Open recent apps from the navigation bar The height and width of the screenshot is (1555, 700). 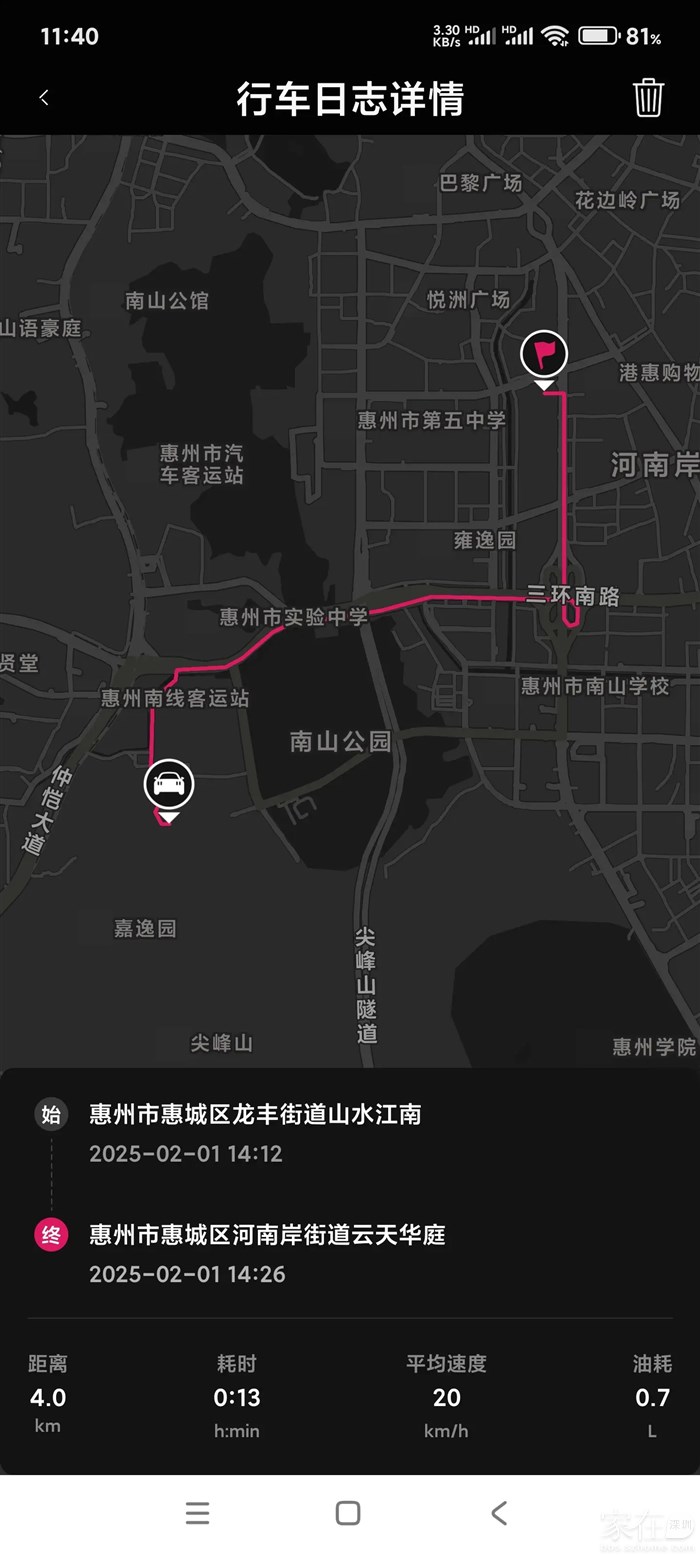click(x=198, y=1513)
